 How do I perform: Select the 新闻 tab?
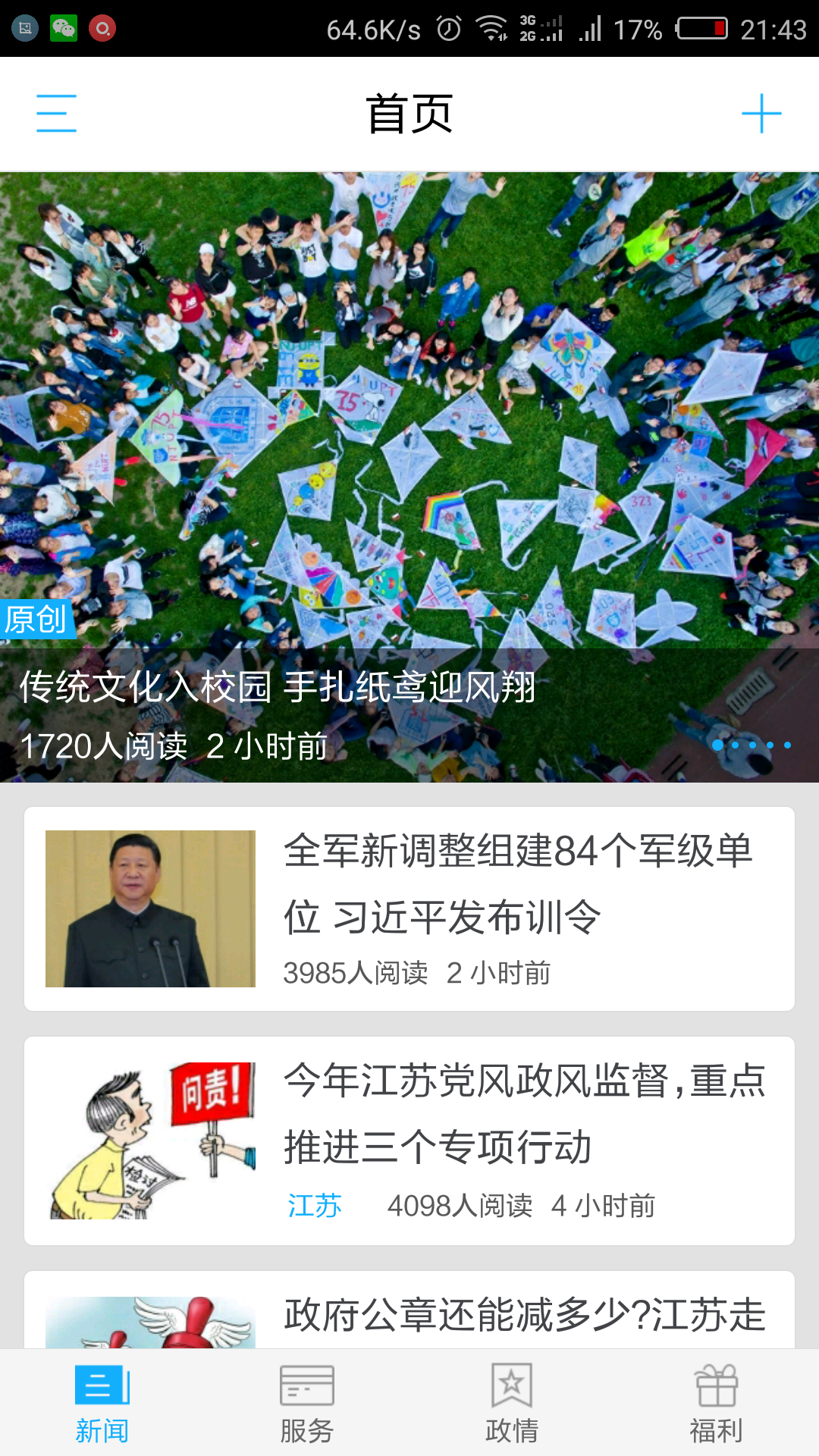tap(102, 1403)
